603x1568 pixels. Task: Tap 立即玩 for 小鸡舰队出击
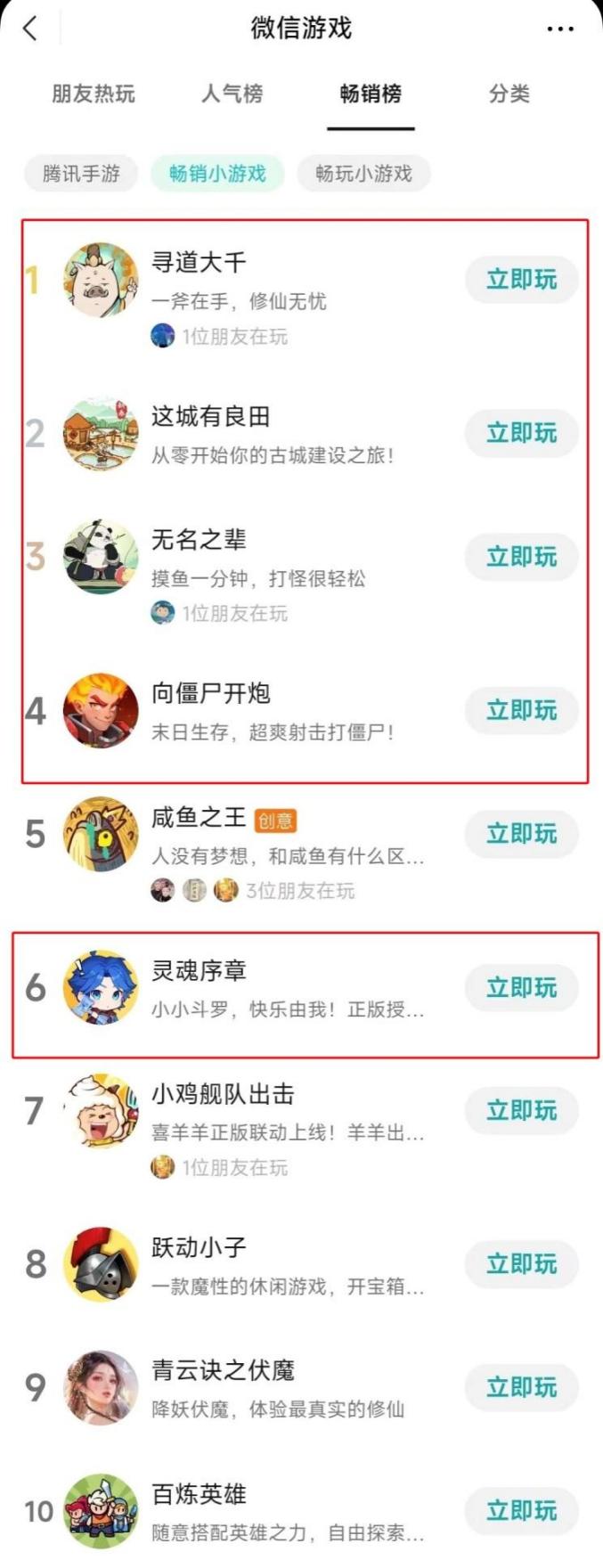[521, 1110]
